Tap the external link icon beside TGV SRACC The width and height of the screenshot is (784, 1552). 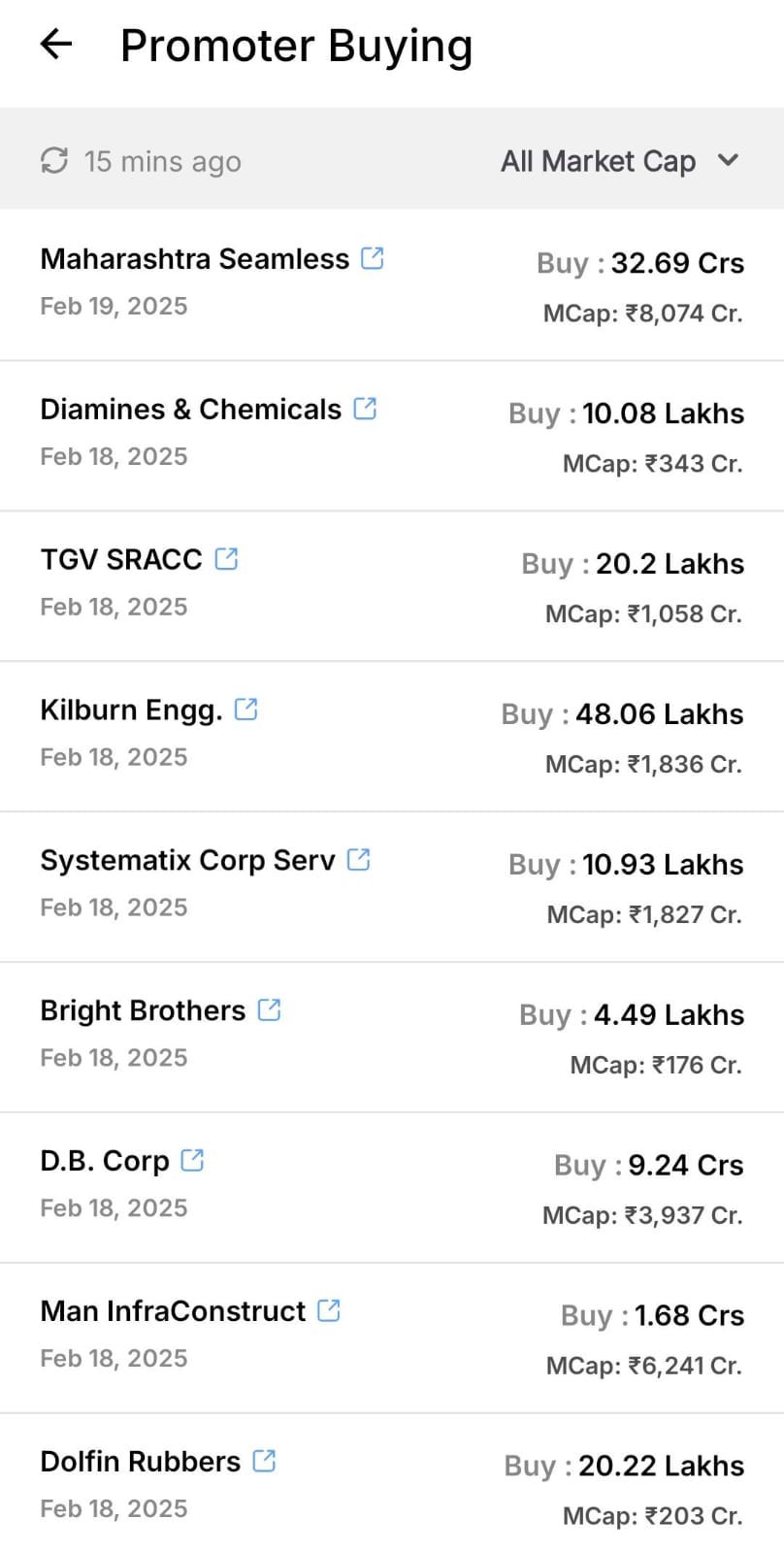(226, 559)
